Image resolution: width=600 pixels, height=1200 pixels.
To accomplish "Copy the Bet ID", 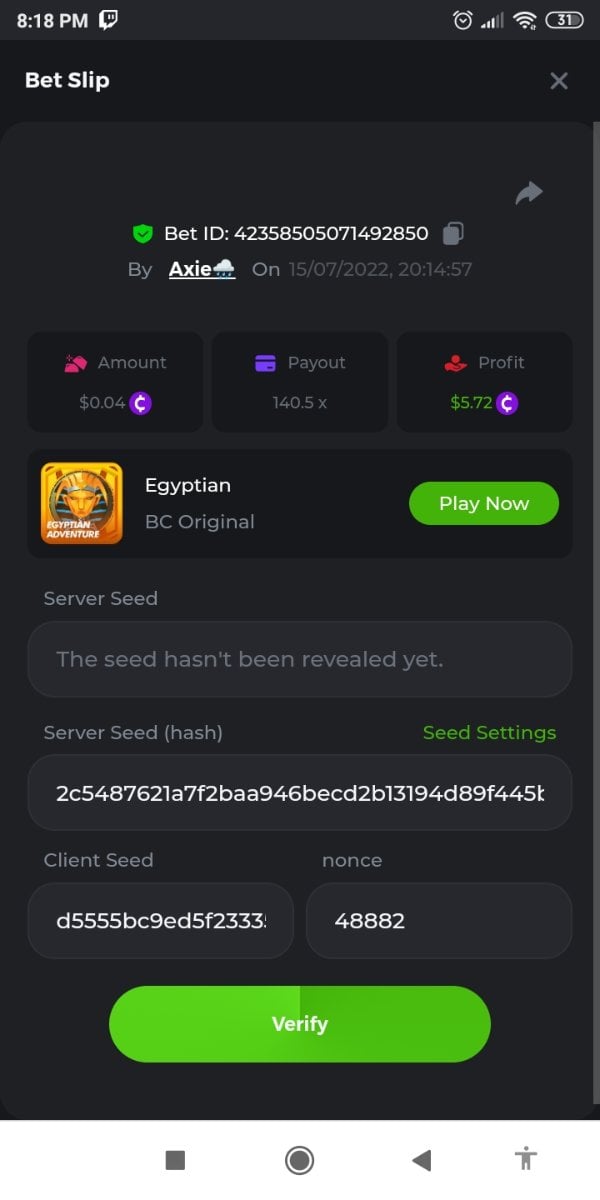I will point(453,233).
